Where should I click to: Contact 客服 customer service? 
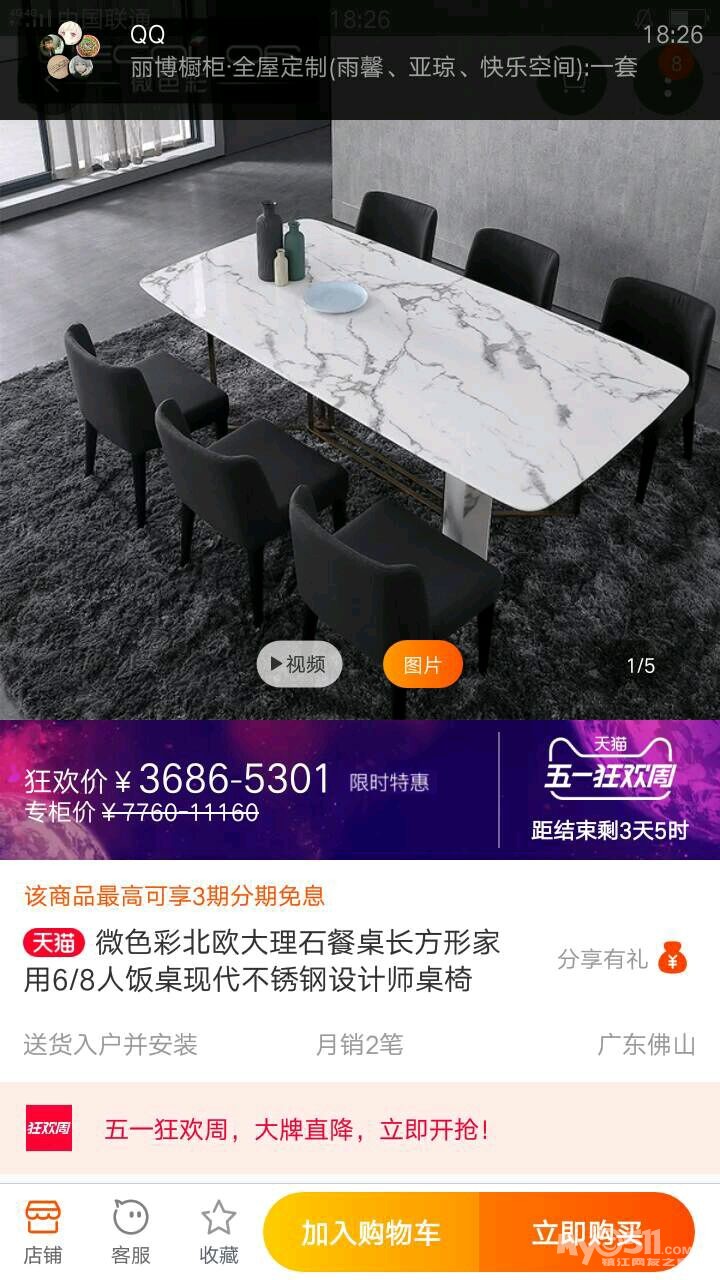[x=130, y=1232]
